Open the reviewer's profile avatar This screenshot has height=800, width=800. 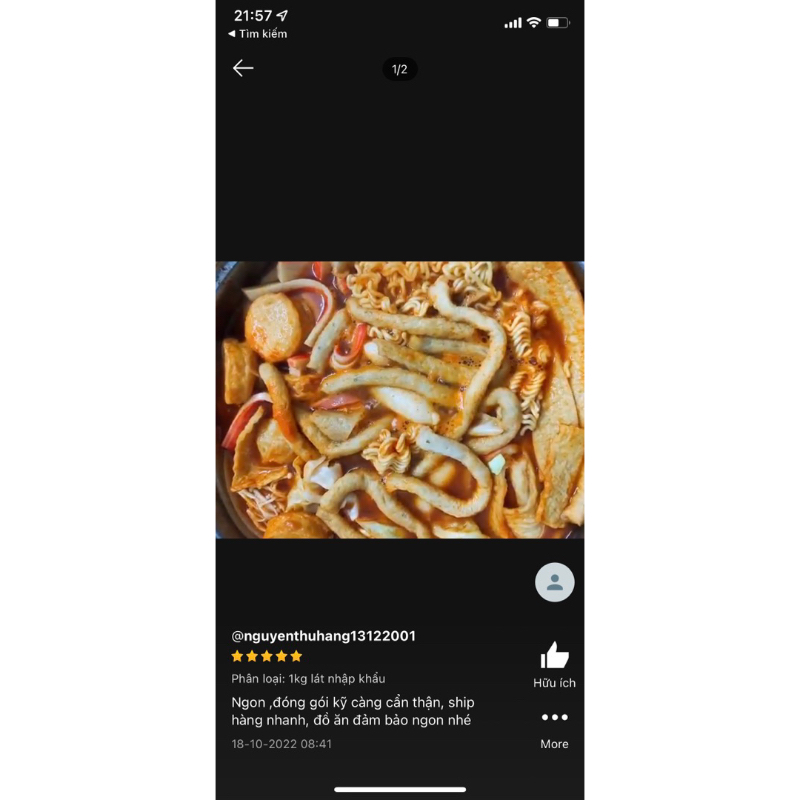554,582
